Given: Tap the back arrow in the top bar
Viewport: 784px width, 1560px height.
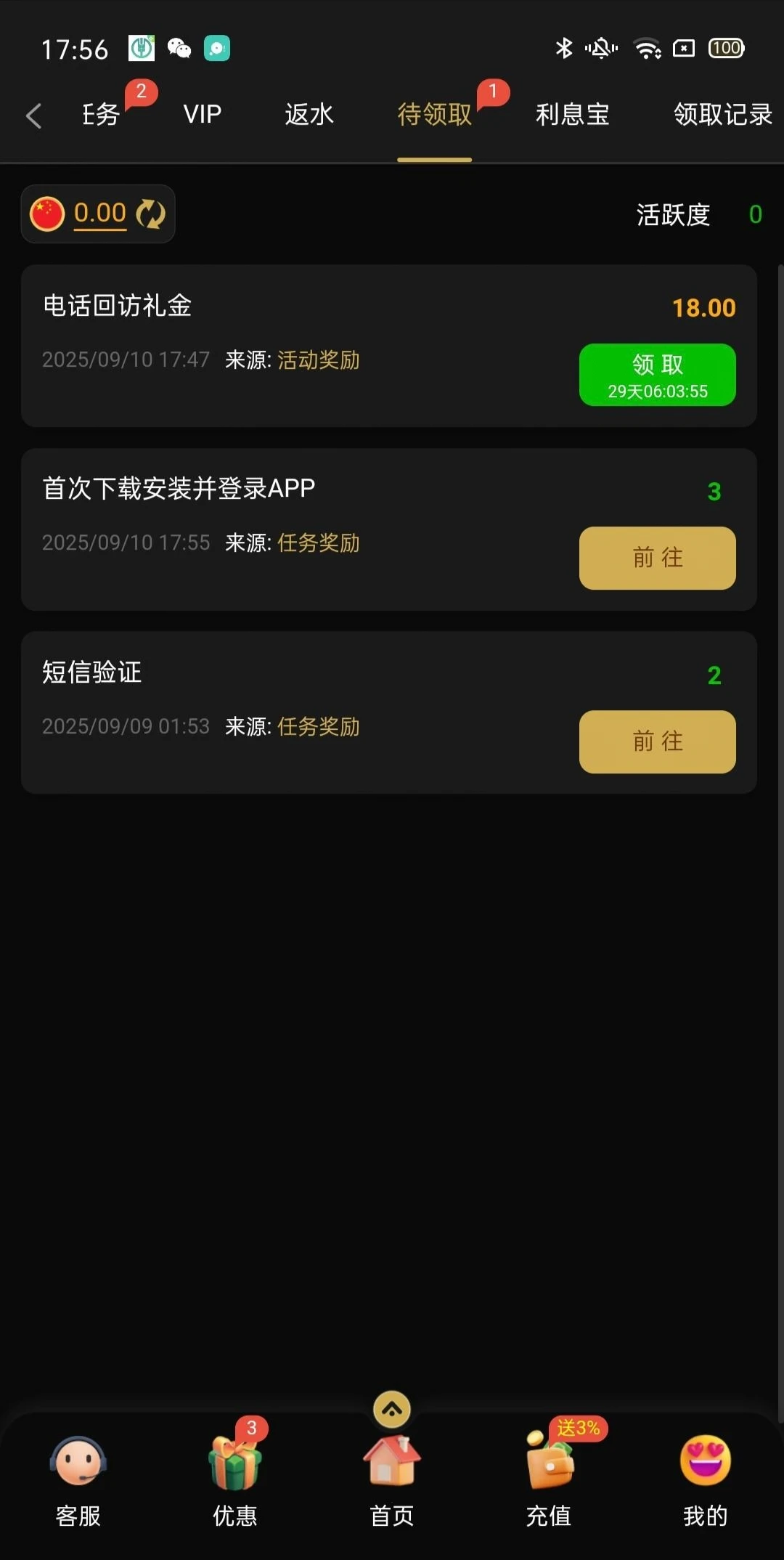Looking at the screenshot, I should point(33,115).
